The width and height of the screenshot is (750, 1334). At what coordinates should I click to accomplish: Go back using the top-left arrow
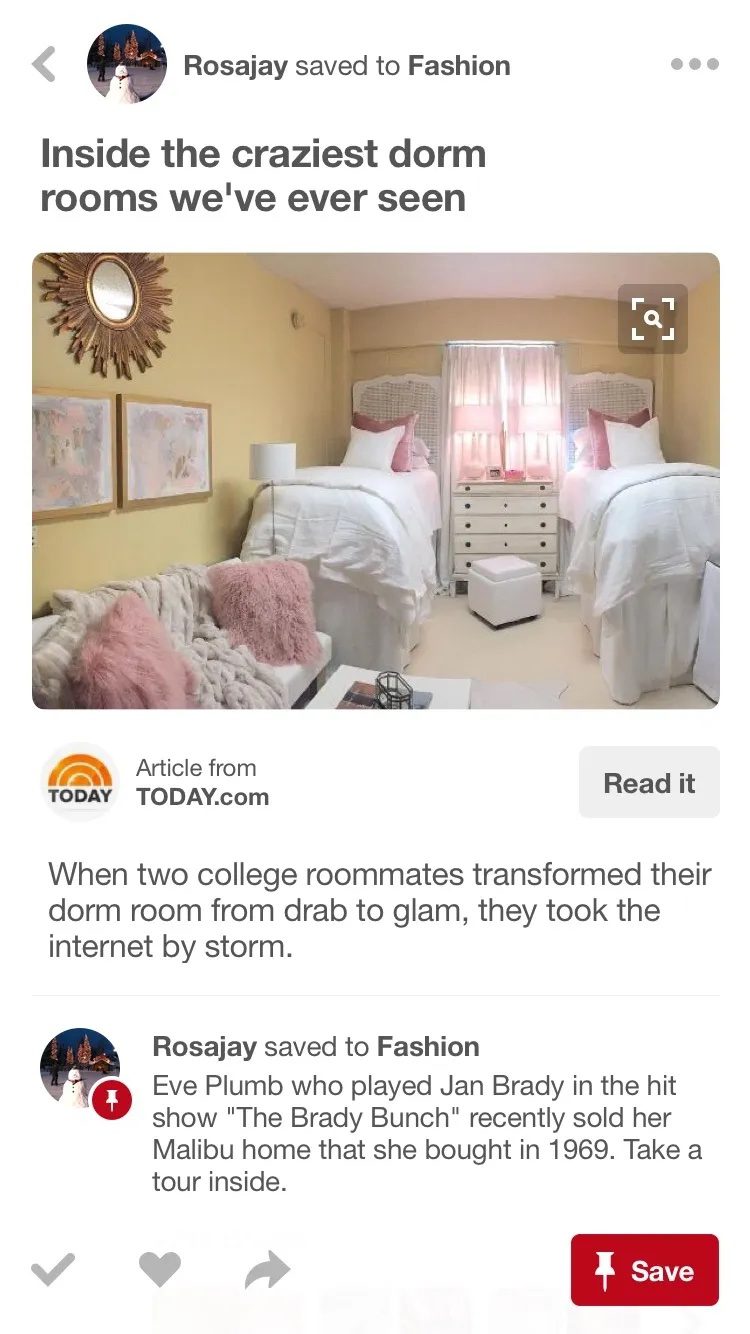(44, 65)
